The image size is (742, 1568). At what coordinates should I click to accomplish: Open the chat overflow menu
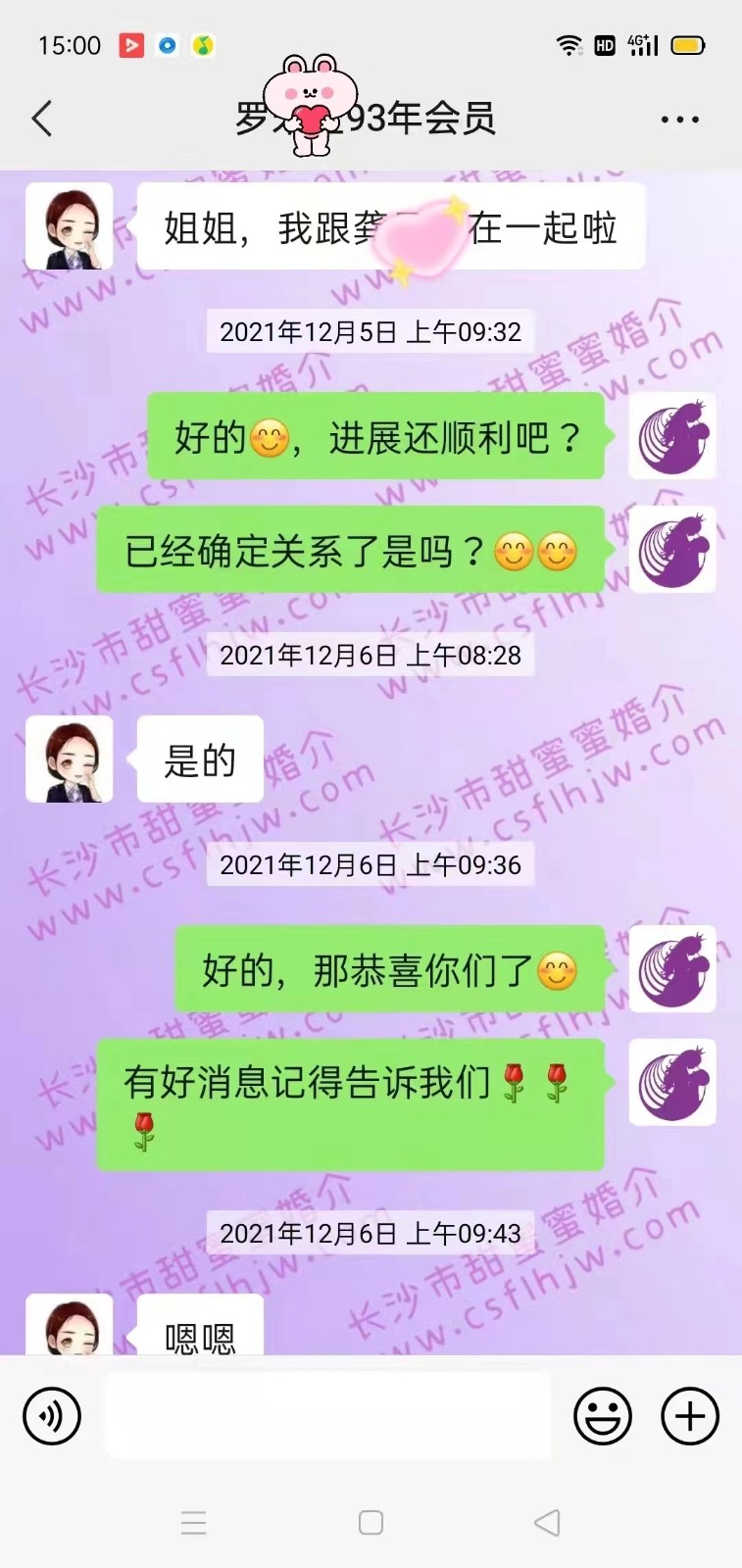click(679, 120)
